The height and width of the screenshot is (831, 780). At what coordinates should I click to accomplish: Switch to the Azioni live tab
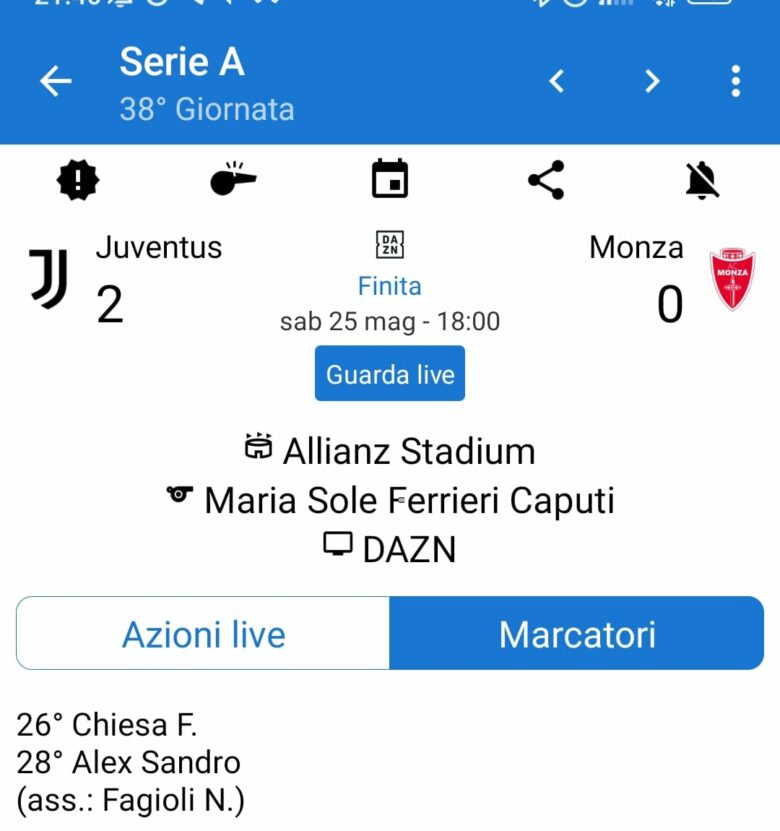click(x=203, y=634)
